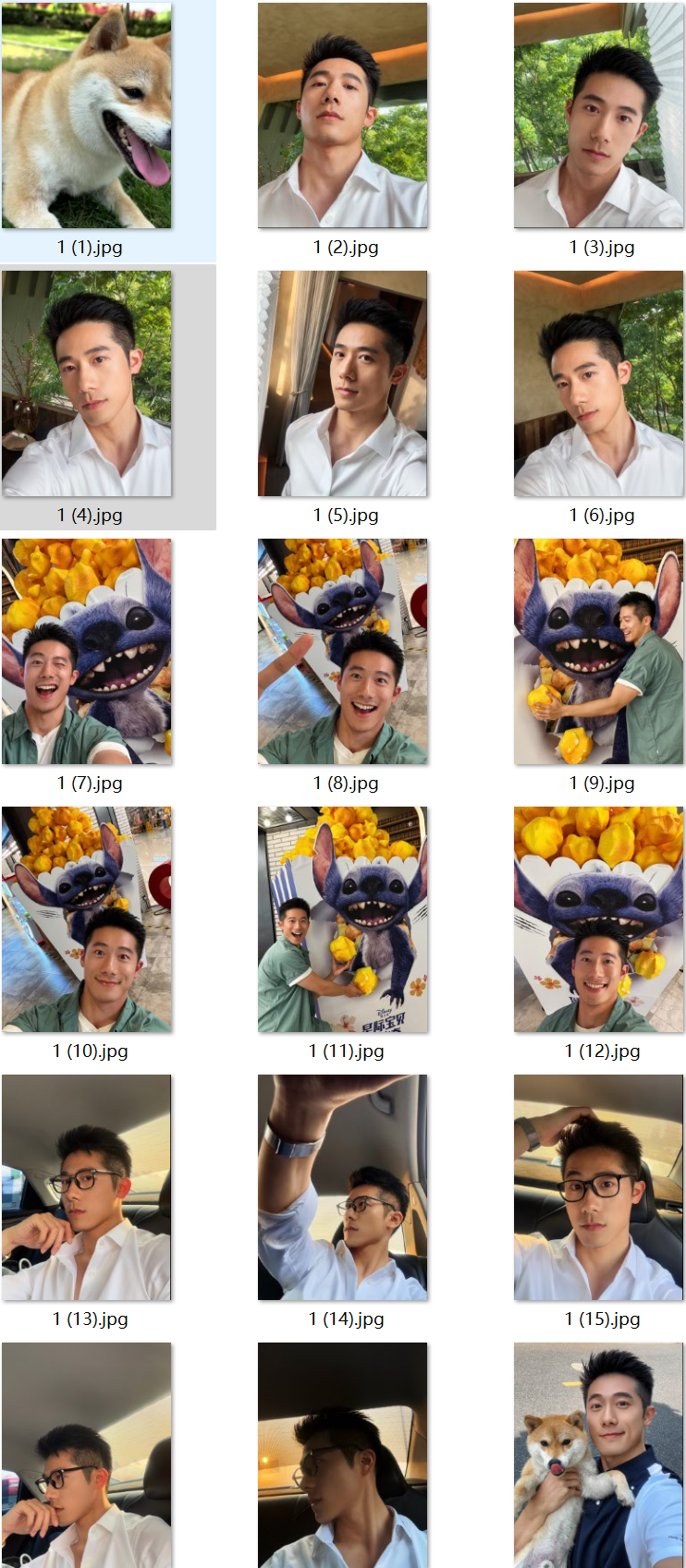Click the file 1 (4).jpg
Viewport: 686px width, 1568px height.
[x=87, y=383]
